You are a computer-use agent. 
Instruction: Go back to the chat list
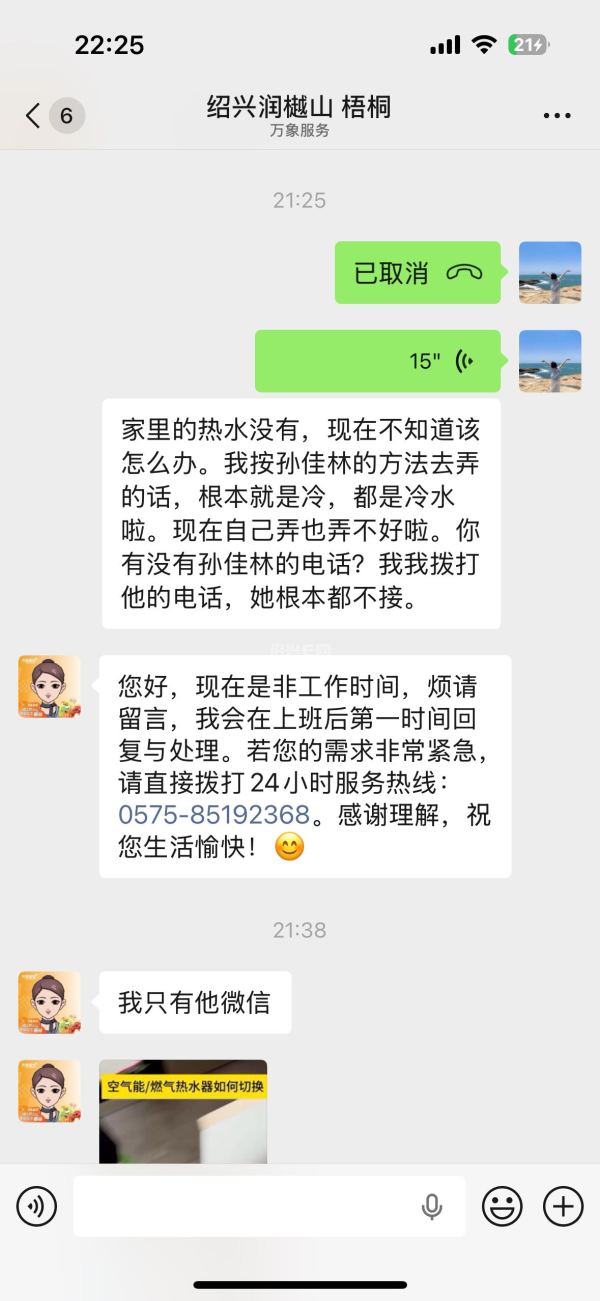[34, 116]
